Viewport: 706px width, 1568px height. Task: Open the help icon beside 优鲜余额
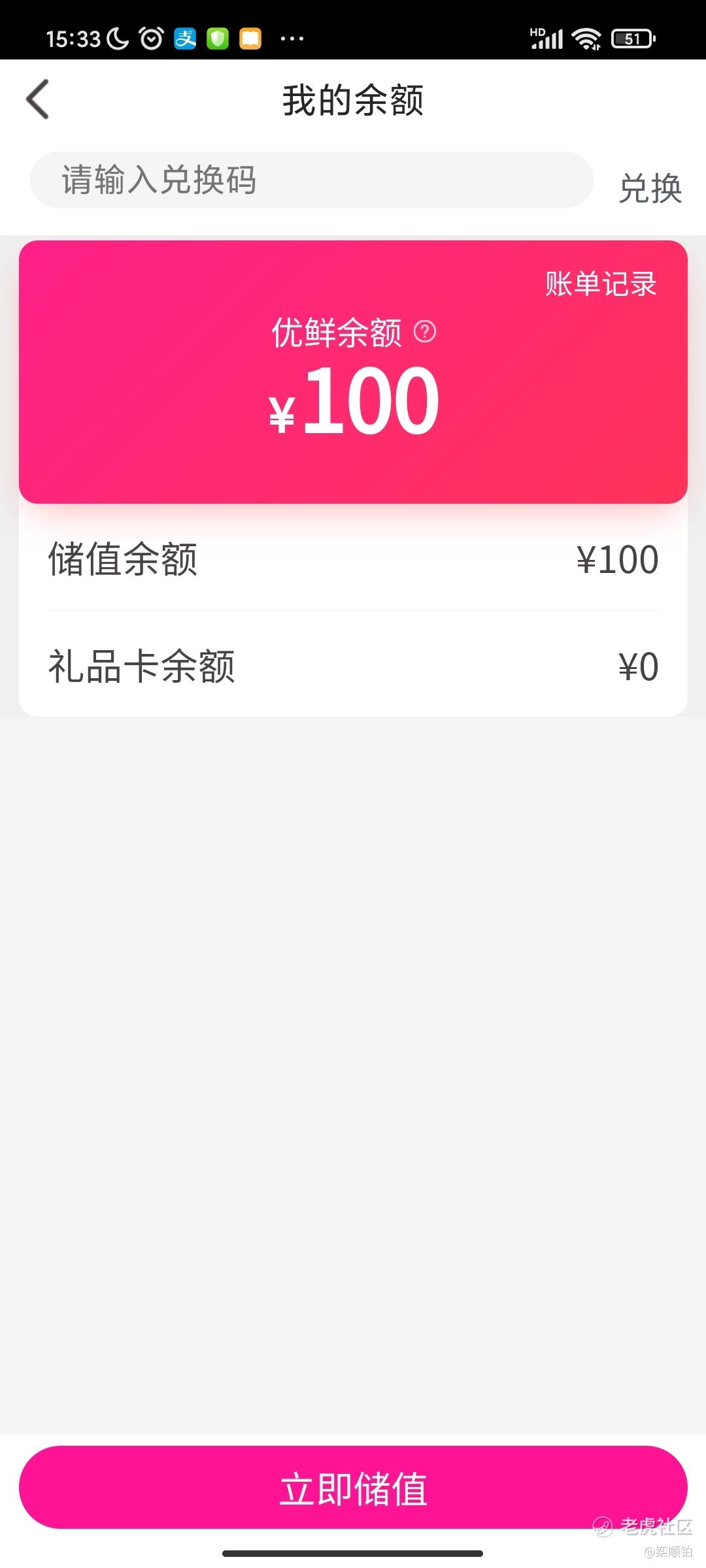[x=425, y=332]
